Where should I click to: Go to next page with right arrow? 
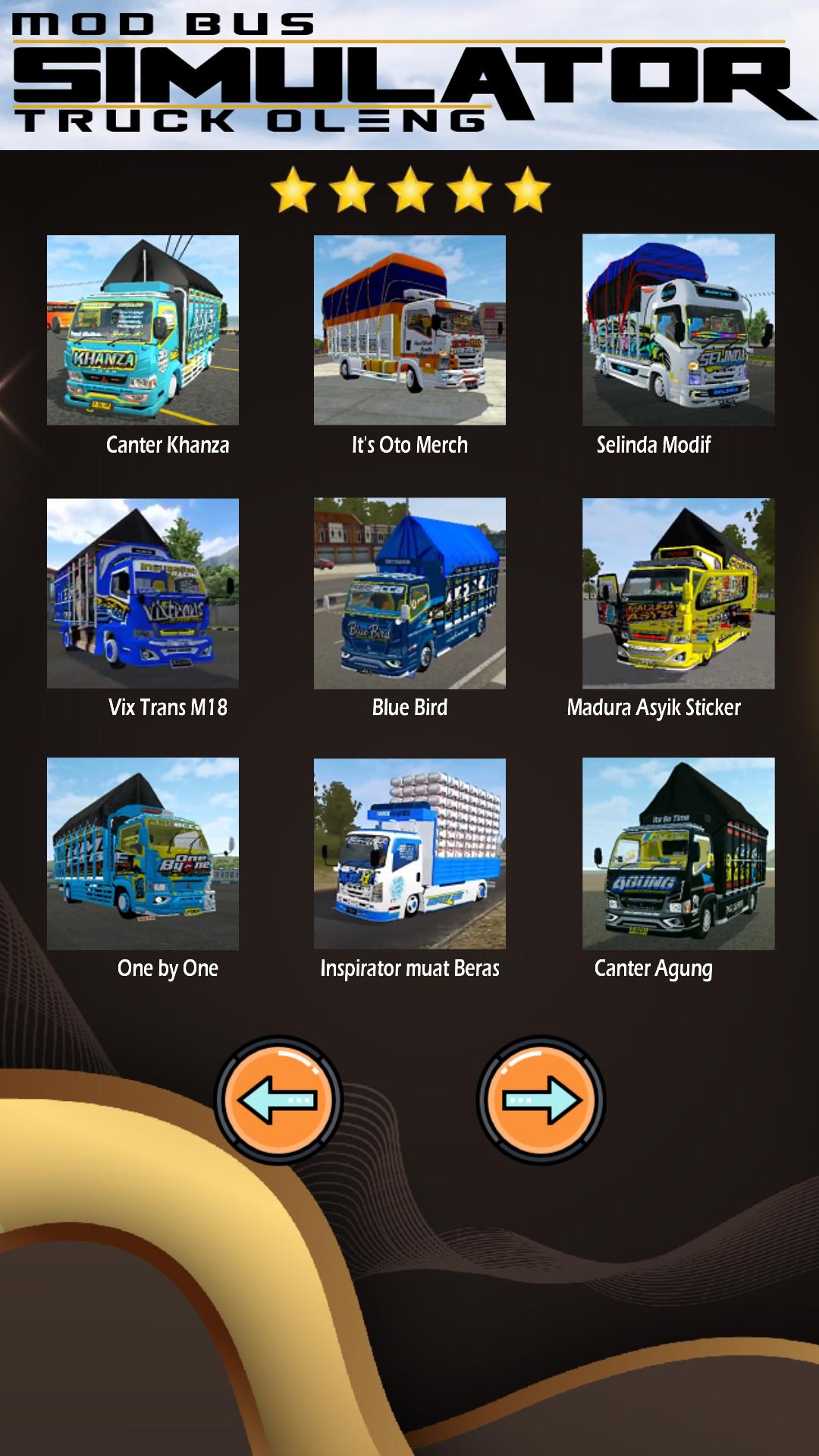coord(541,1100)
